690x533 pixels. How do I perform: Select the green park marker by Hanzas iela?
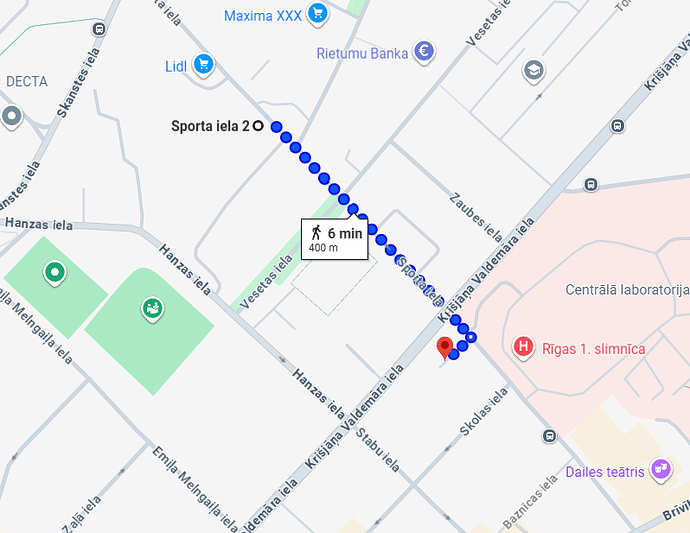[x=54, y=272]
